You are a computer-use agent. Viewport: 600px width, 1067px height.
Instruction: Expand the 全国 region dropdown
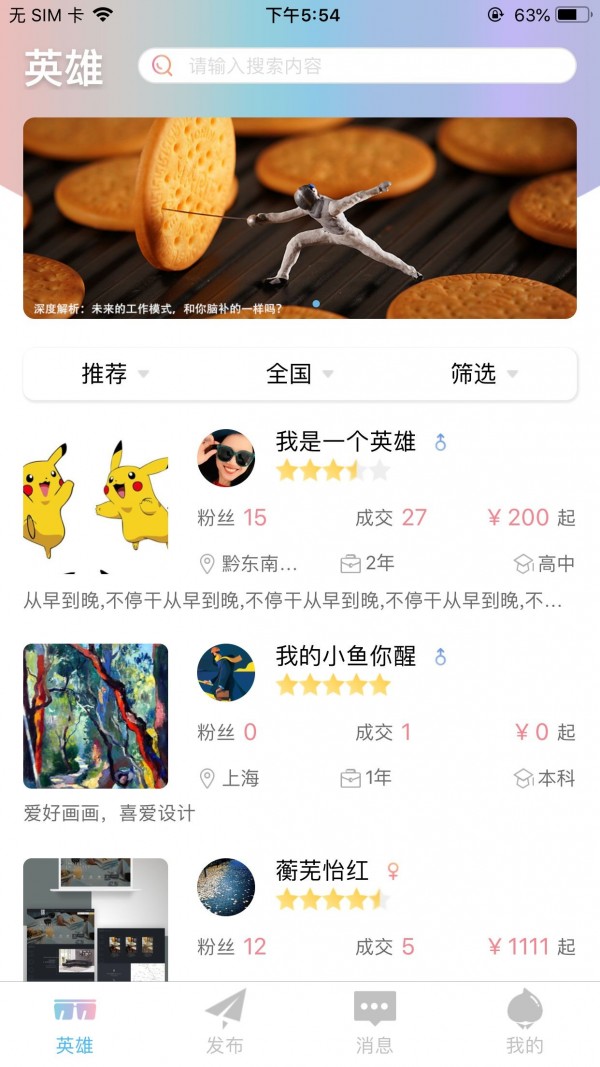click(299, 374)
